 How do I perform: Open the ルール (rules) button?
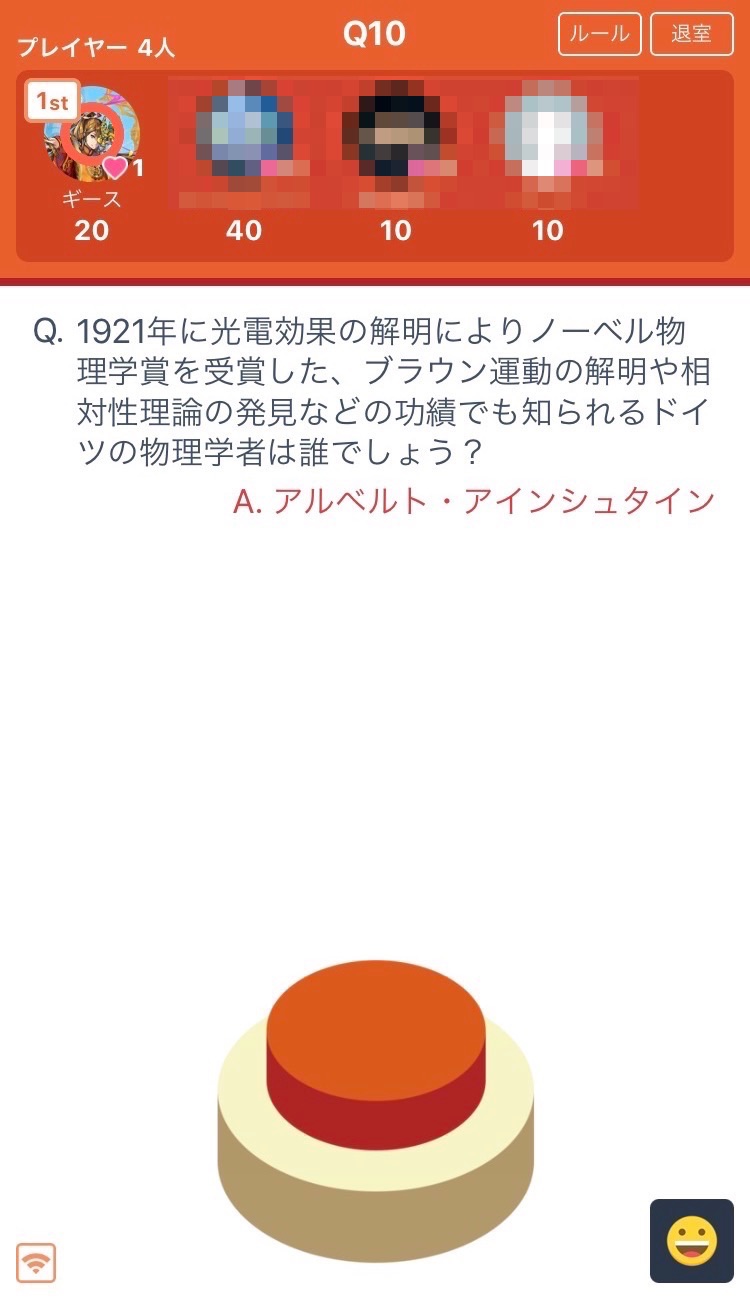click(599, 34)
